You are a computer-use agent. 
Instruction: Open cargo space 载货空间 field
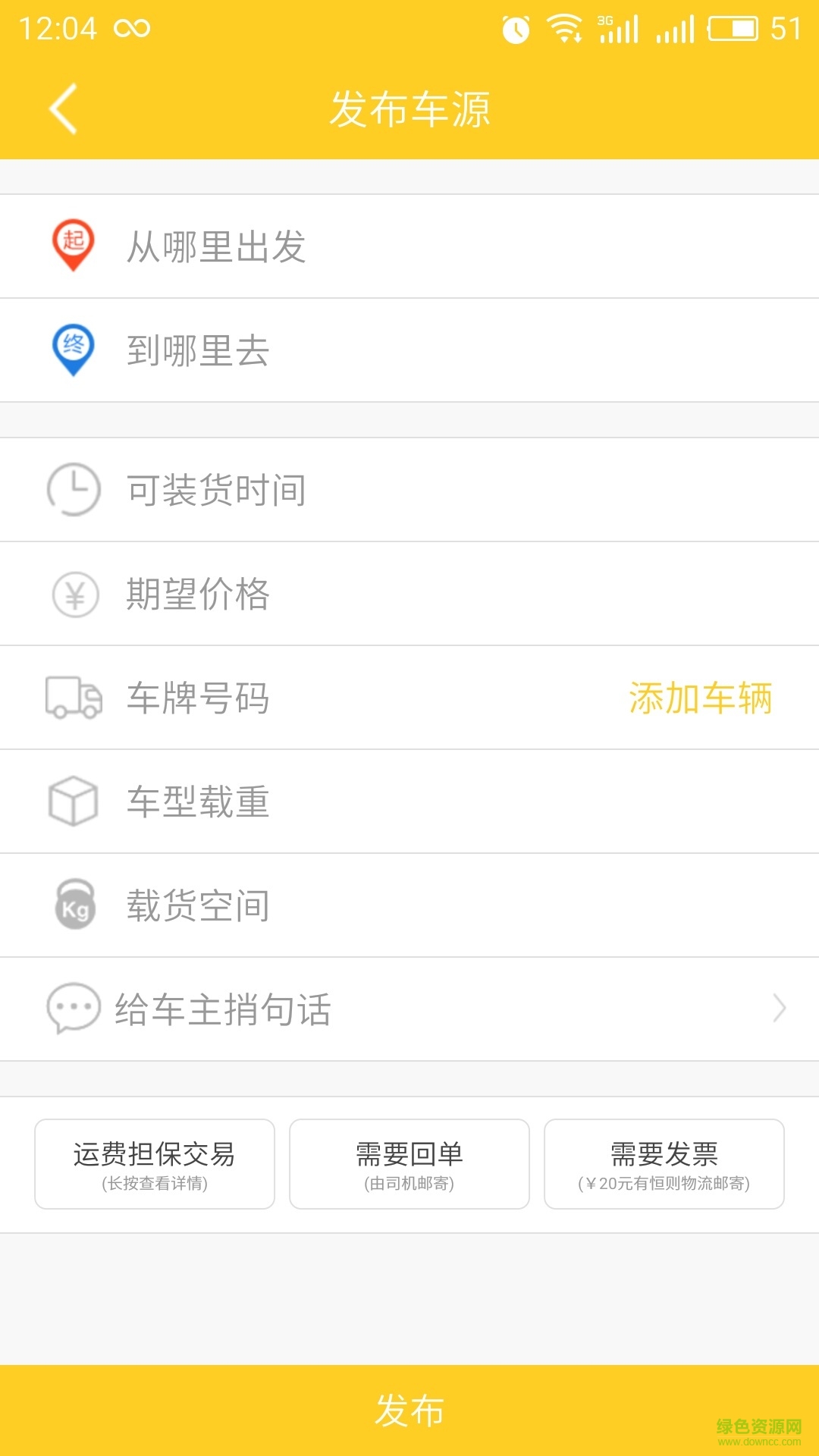(x=409, y=905)
